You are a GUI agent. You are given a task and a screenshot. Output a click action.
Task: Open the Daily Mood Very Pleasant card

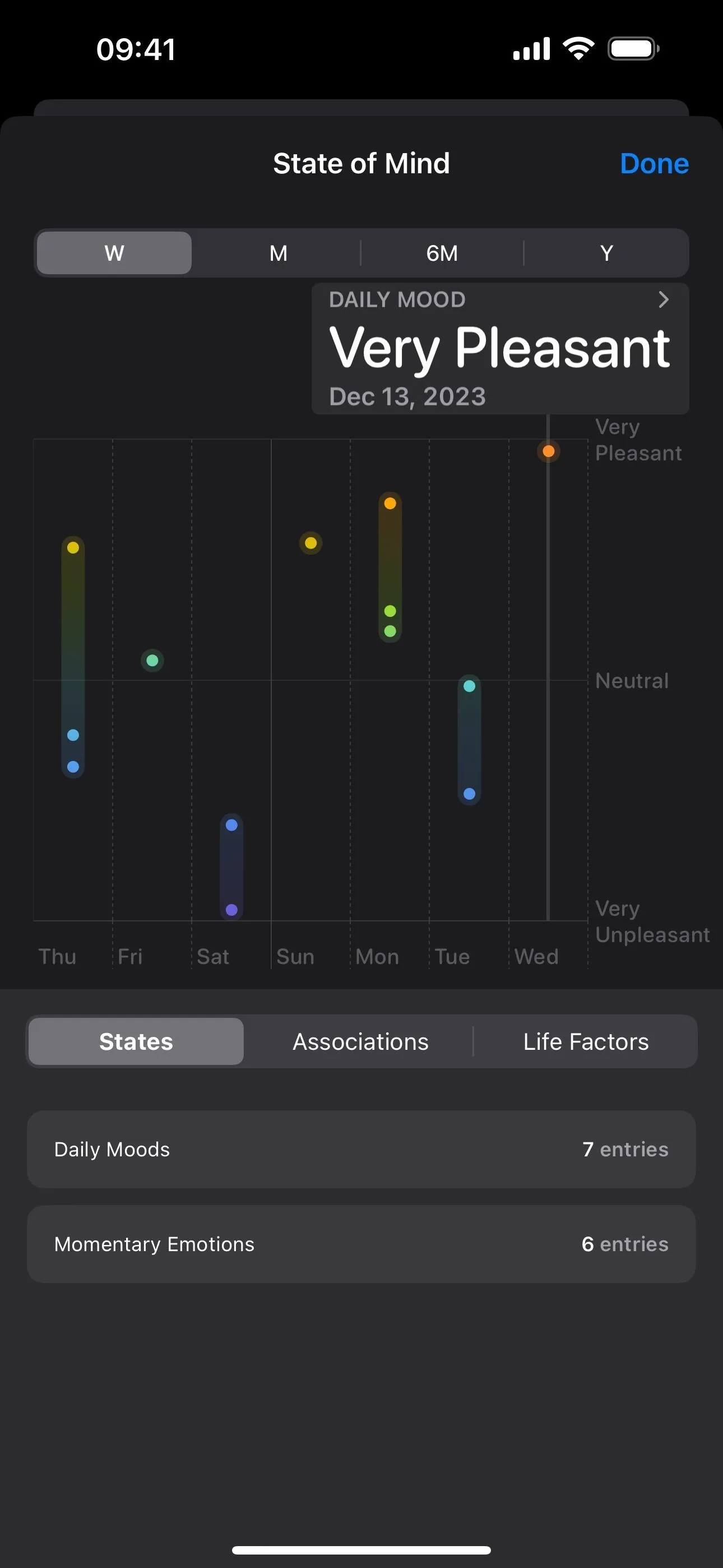(x=500, y=348)
